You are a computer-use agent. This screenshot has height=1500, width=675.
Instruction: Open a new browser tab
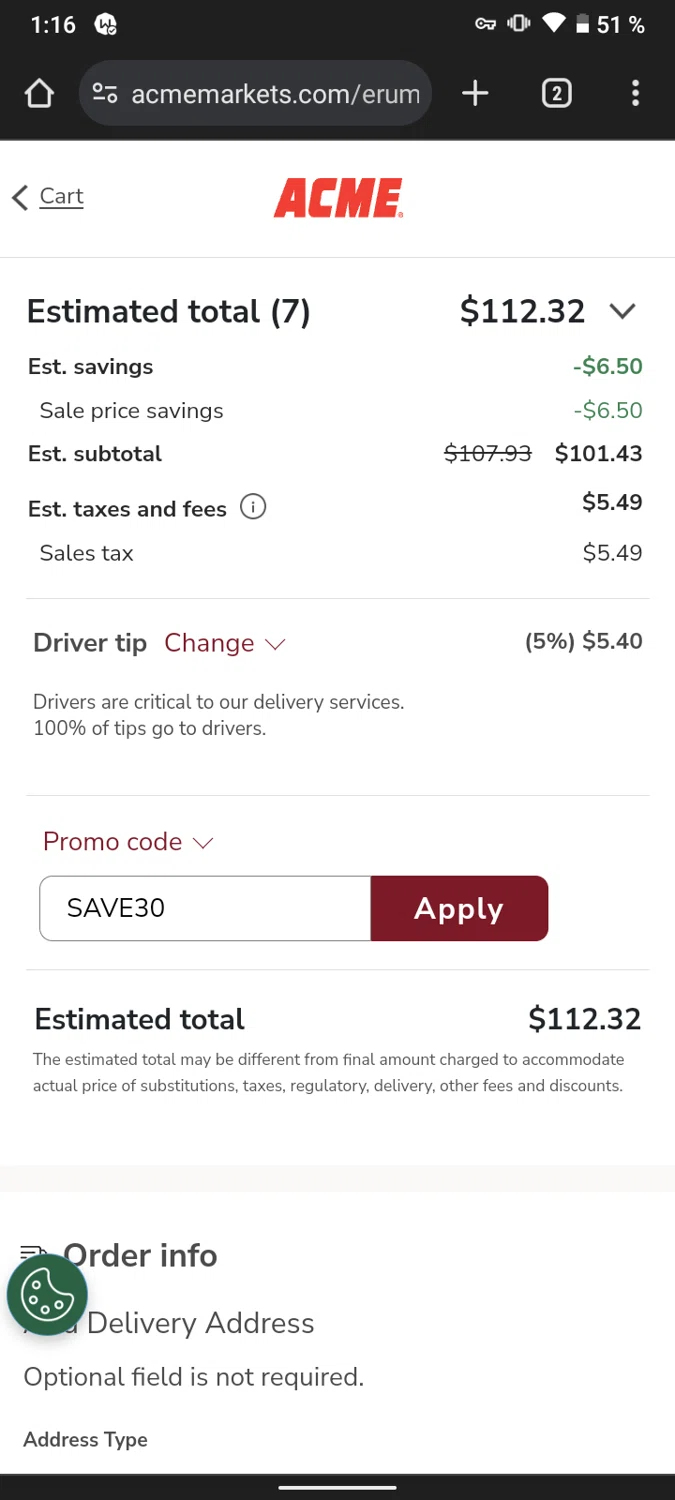(x=475, y=94)
